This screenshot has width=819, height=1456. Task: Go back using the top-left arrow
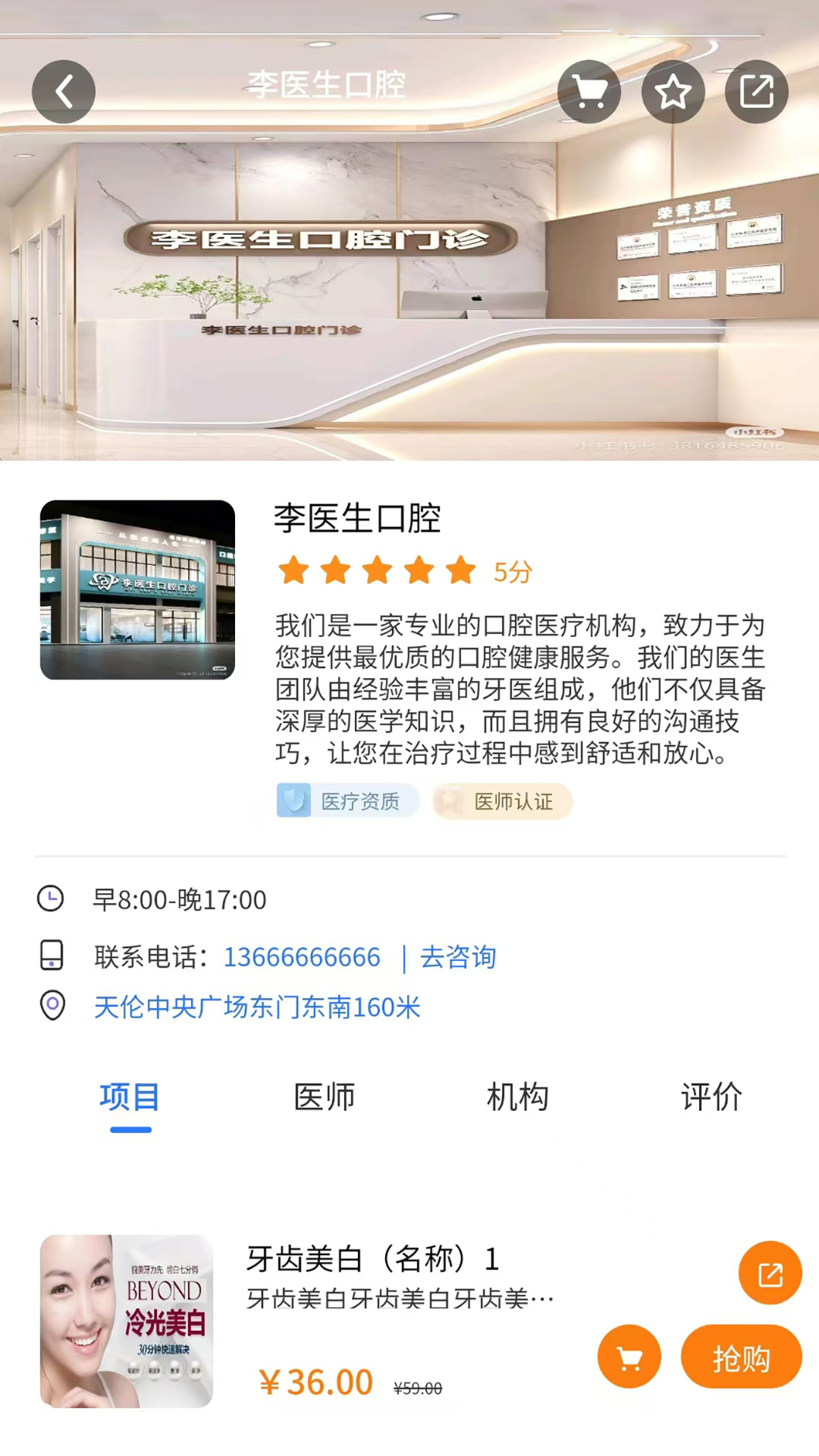pos(64,92)
